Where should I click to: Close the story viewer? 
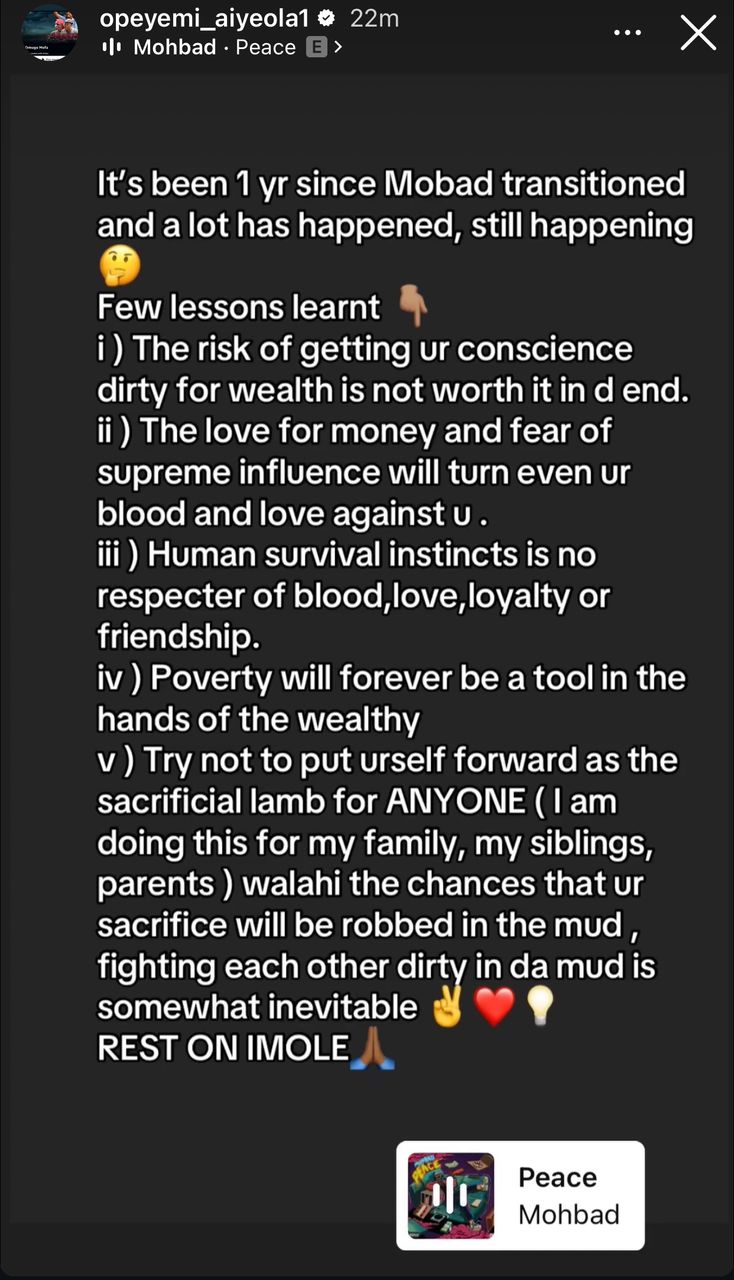[x=698, y=32]
